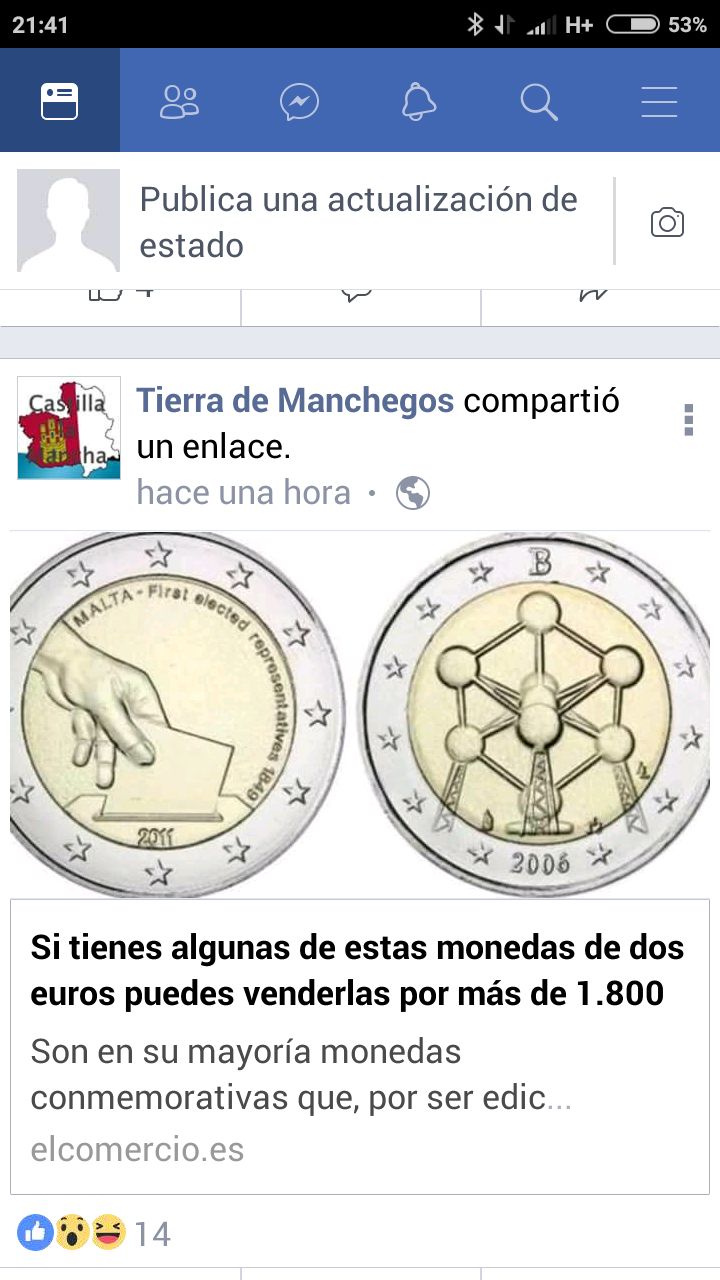View own profile picture
Screen dimensions: 720x1280
click(x=68, y=221)
